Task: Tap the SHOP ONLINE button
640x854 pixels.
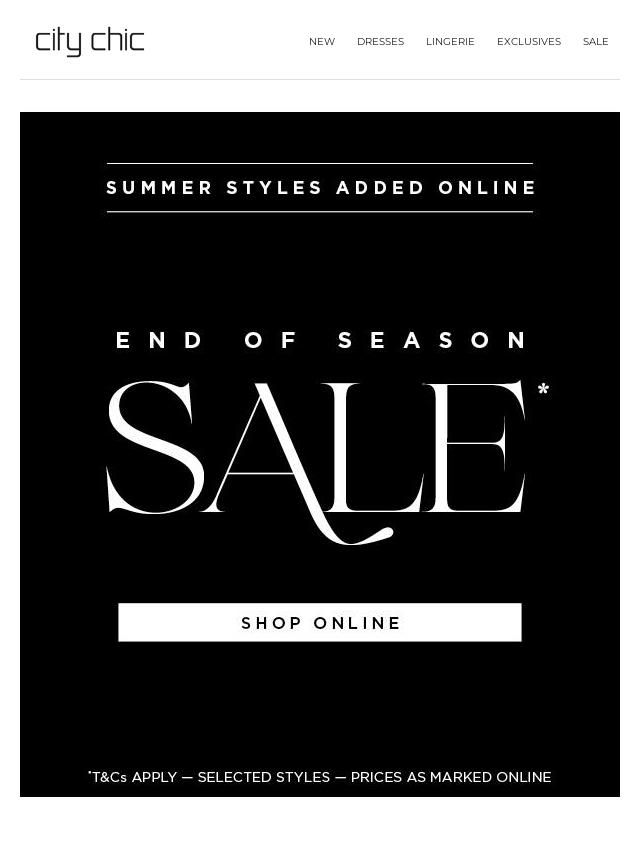Action: (320, 622)
